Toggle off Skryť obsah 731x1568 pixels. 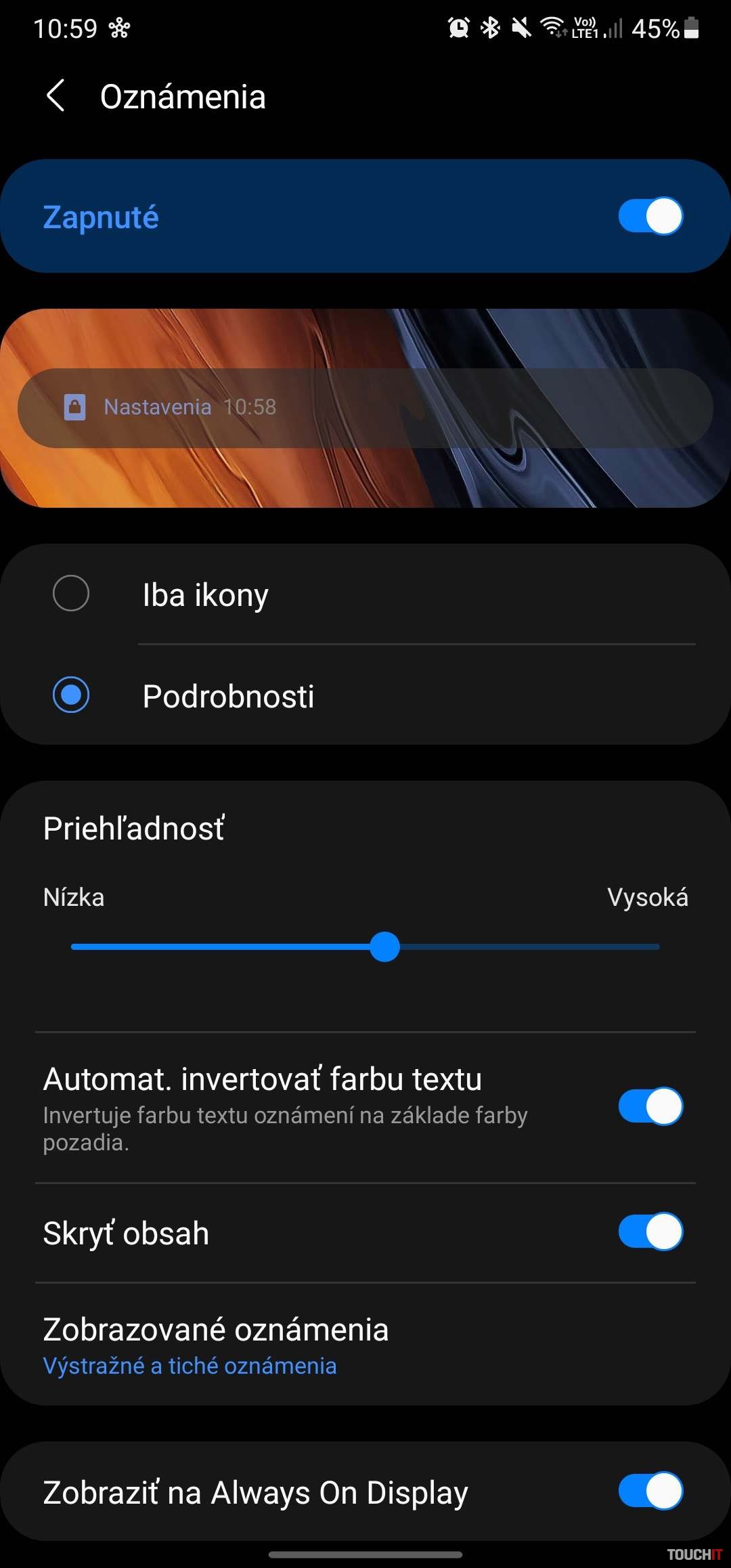coord(650,1232)
